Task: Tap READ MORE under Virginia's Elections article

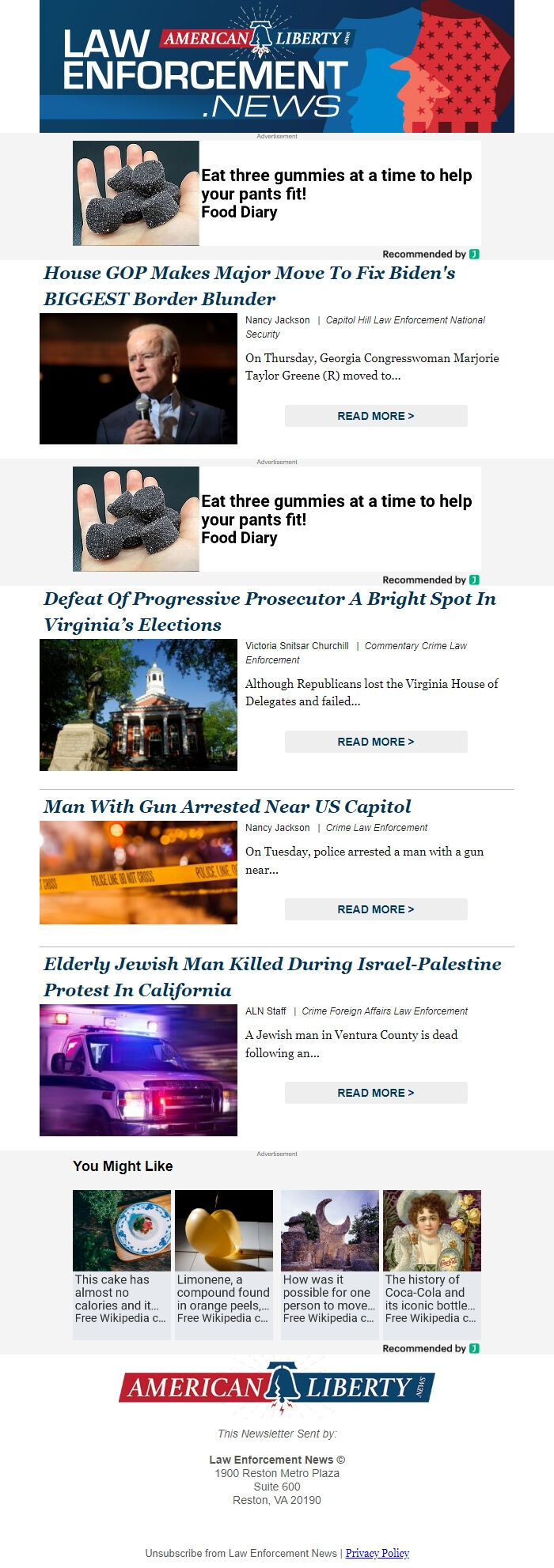Action: 376,742
